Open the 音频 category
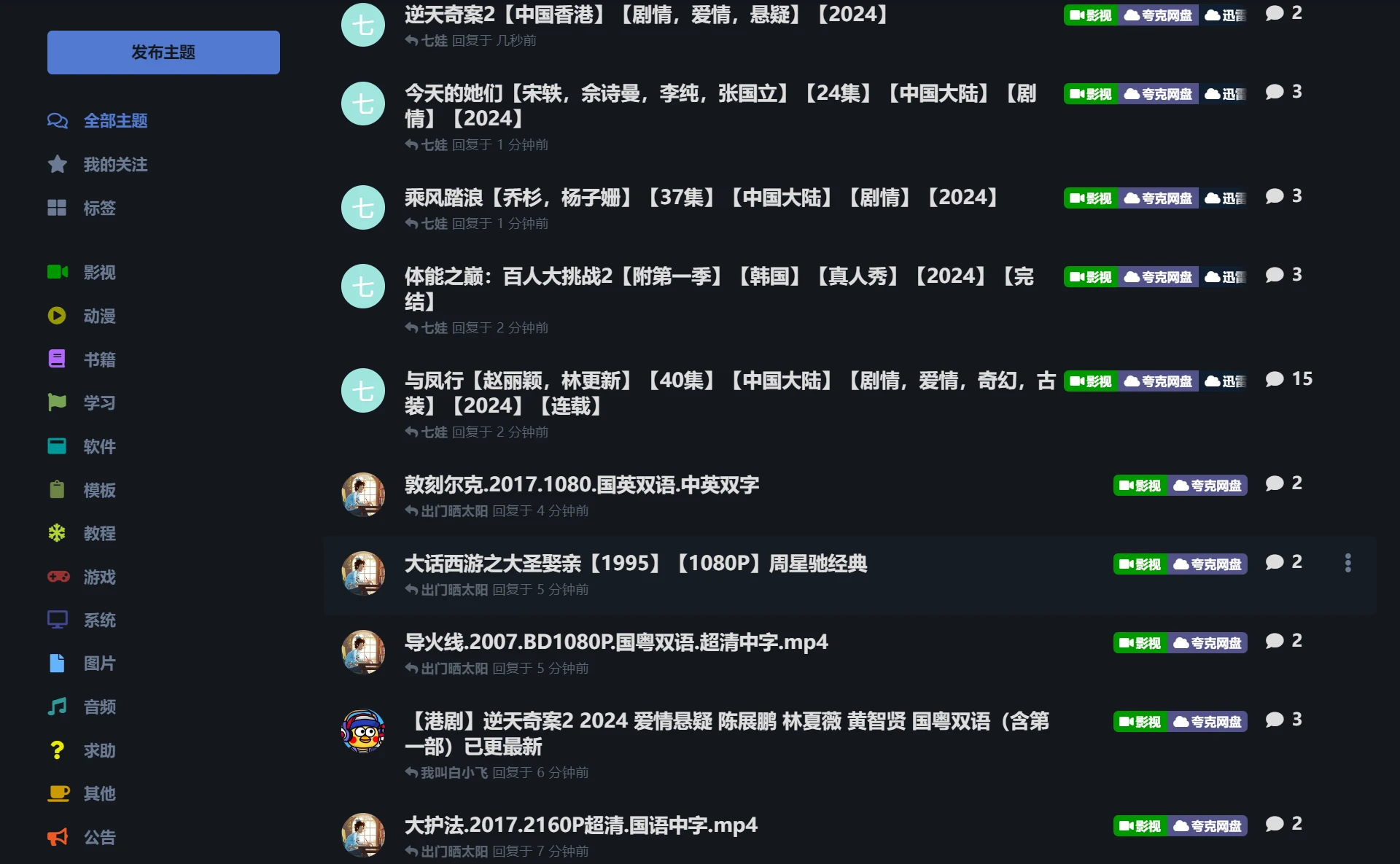This screenshot has height=864, width=1400. (99, 707)
